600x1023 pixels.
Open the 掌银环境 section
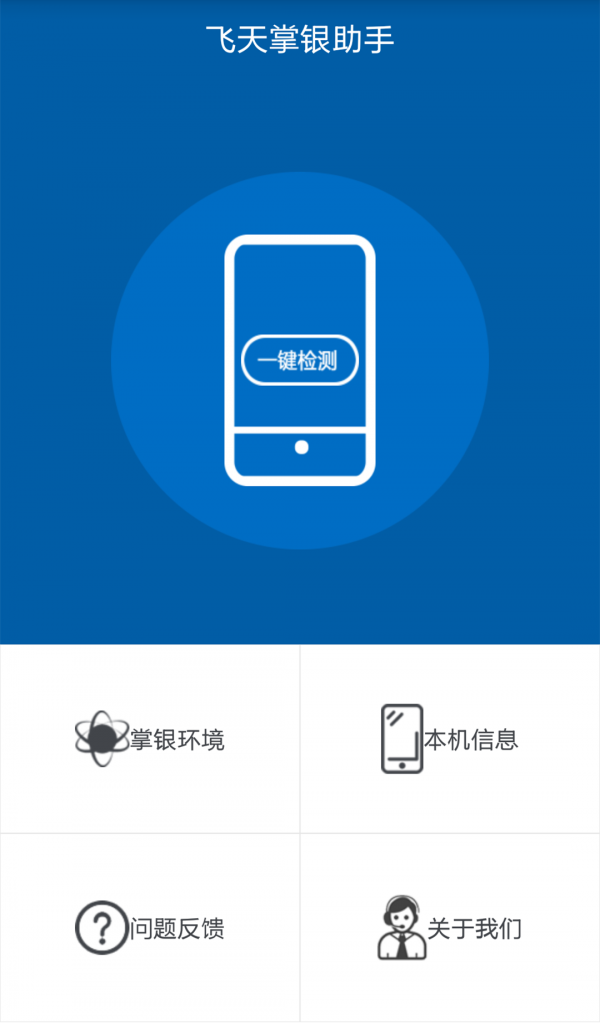150,739
